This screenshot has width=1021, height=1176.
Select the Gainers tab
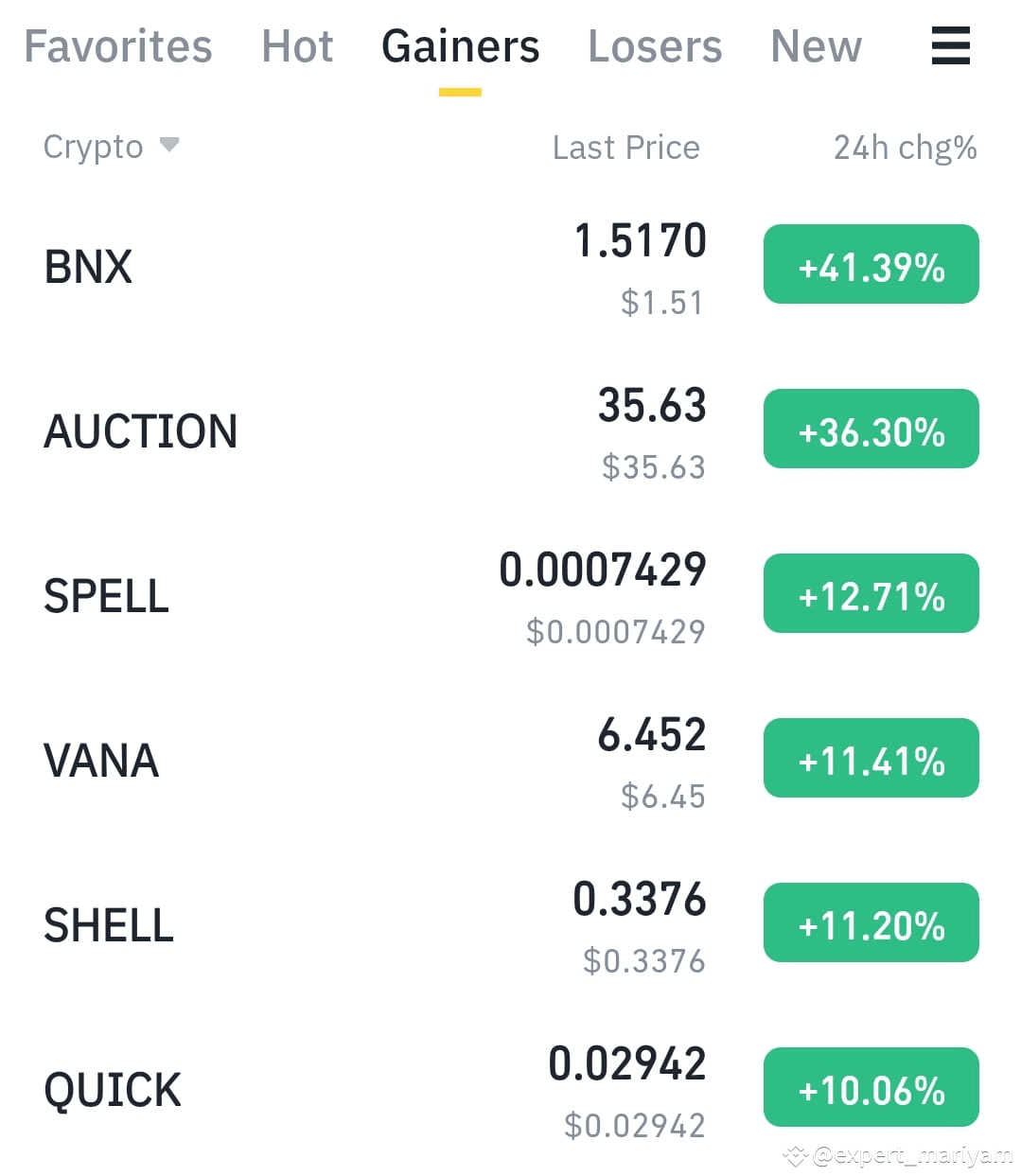click(460, 46)
